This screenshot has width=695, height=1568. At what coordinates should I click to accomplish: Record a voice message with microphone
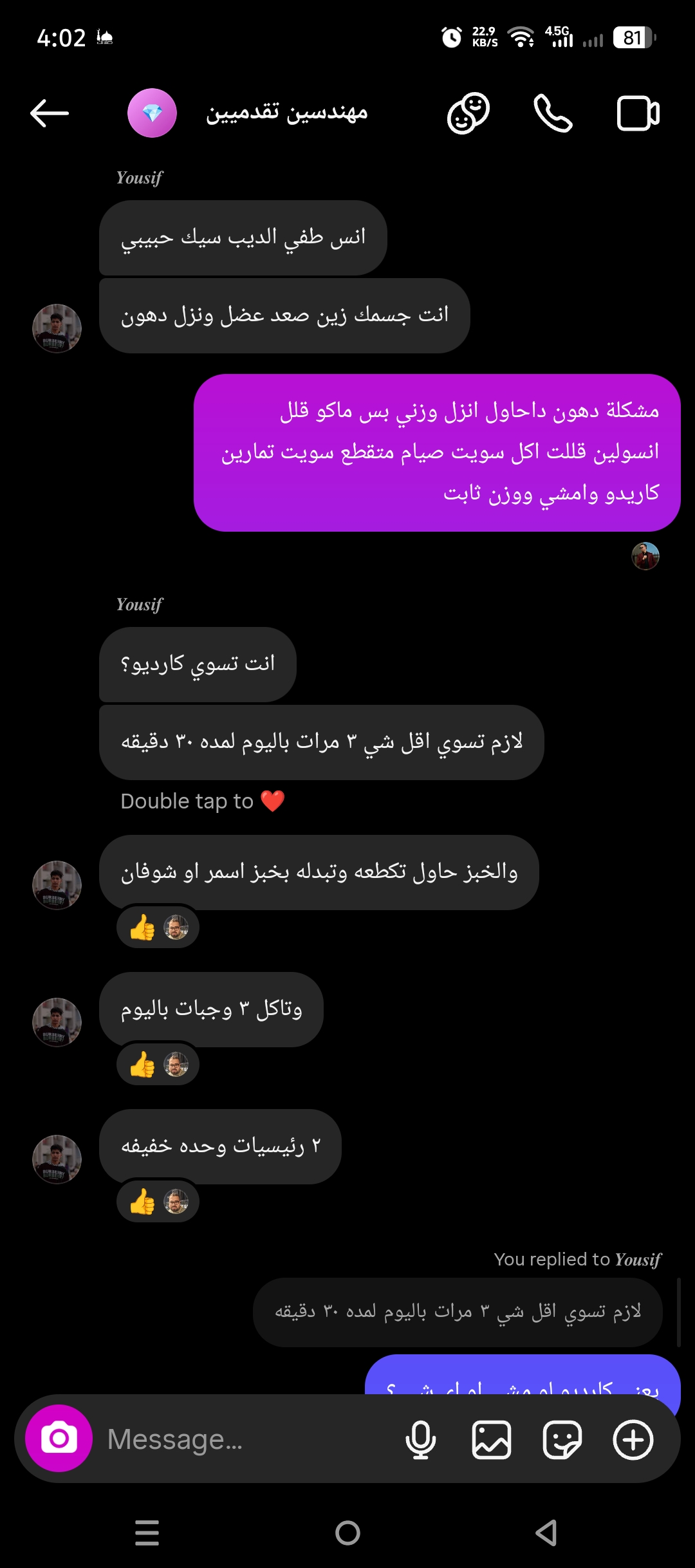(x=421, y=1439)
